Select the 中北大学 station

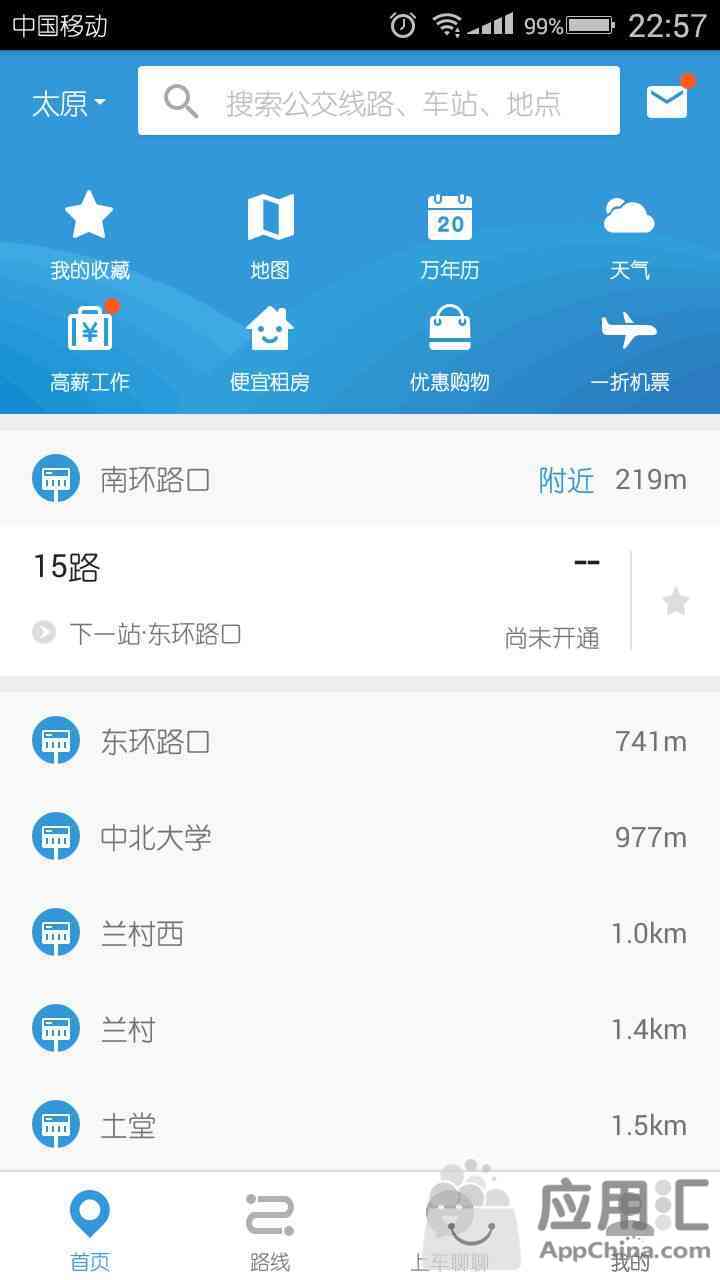360,837
